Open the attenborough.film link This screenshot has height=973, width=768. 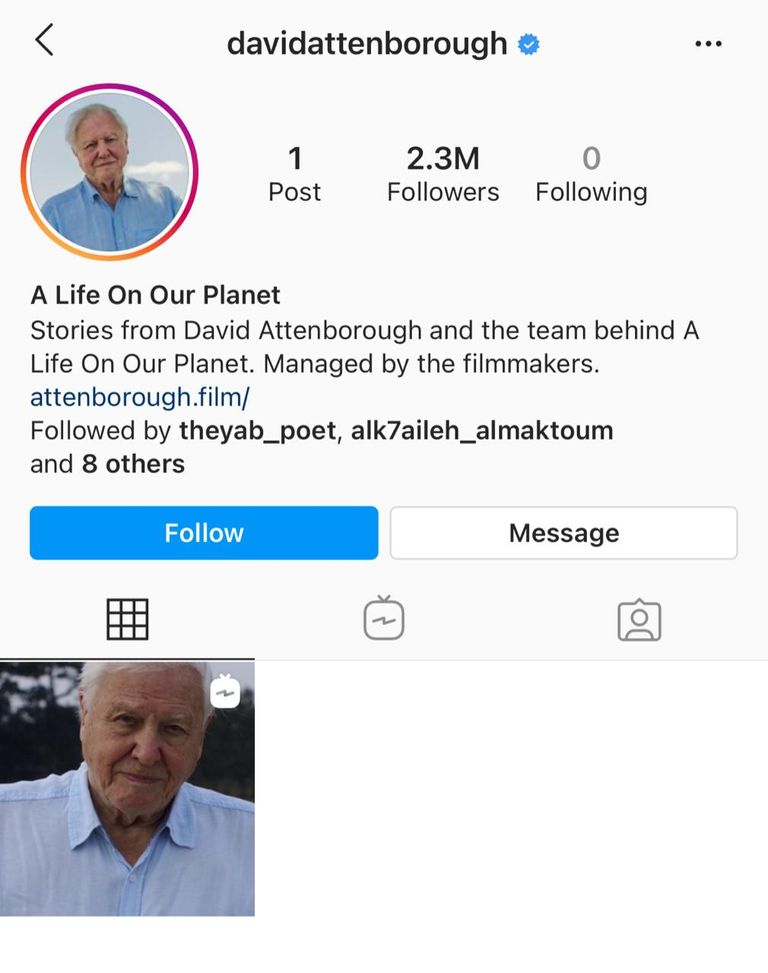coord(140,397)
